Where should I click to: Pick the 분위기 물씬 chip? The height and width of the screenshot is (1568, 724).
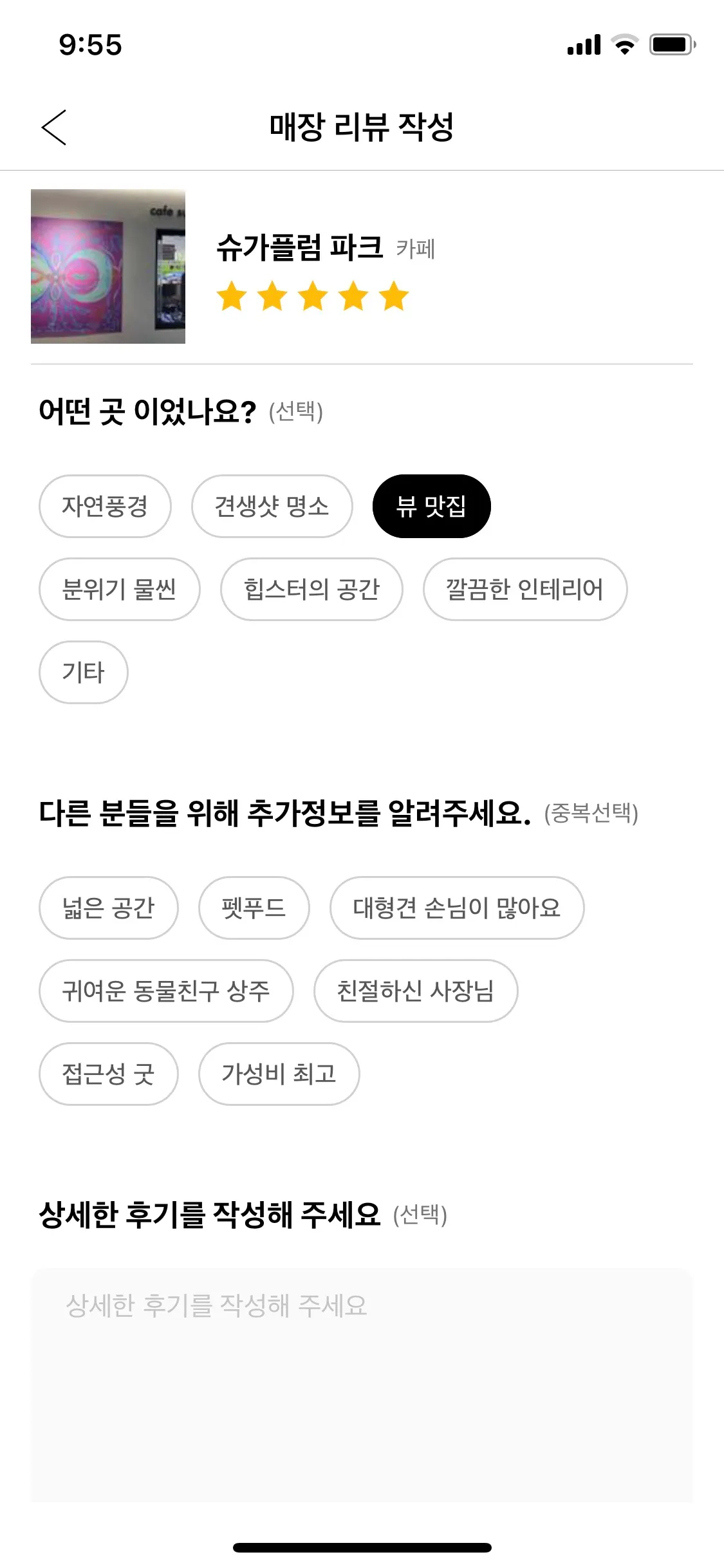[x=119, y=589]
